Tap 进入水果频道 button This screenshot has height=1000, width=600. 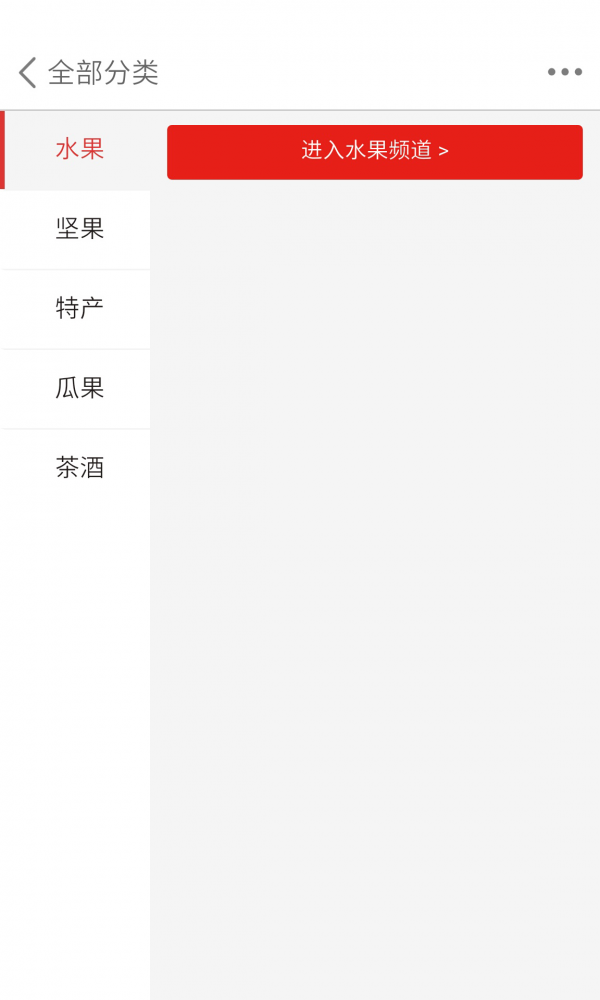pos(374,152)
